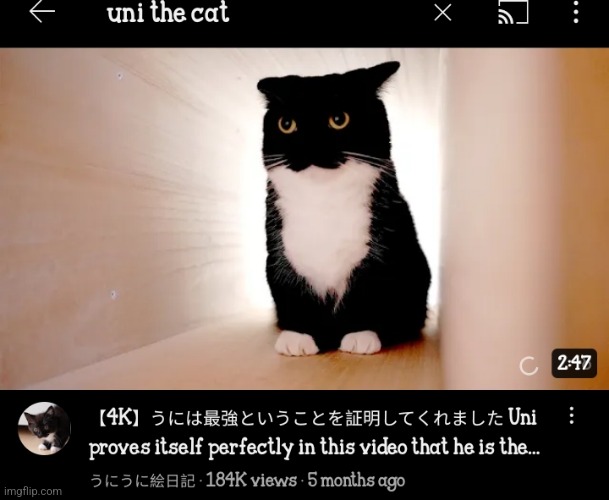Play the Uni cat video thumbnail

click(x=304, y=220)
